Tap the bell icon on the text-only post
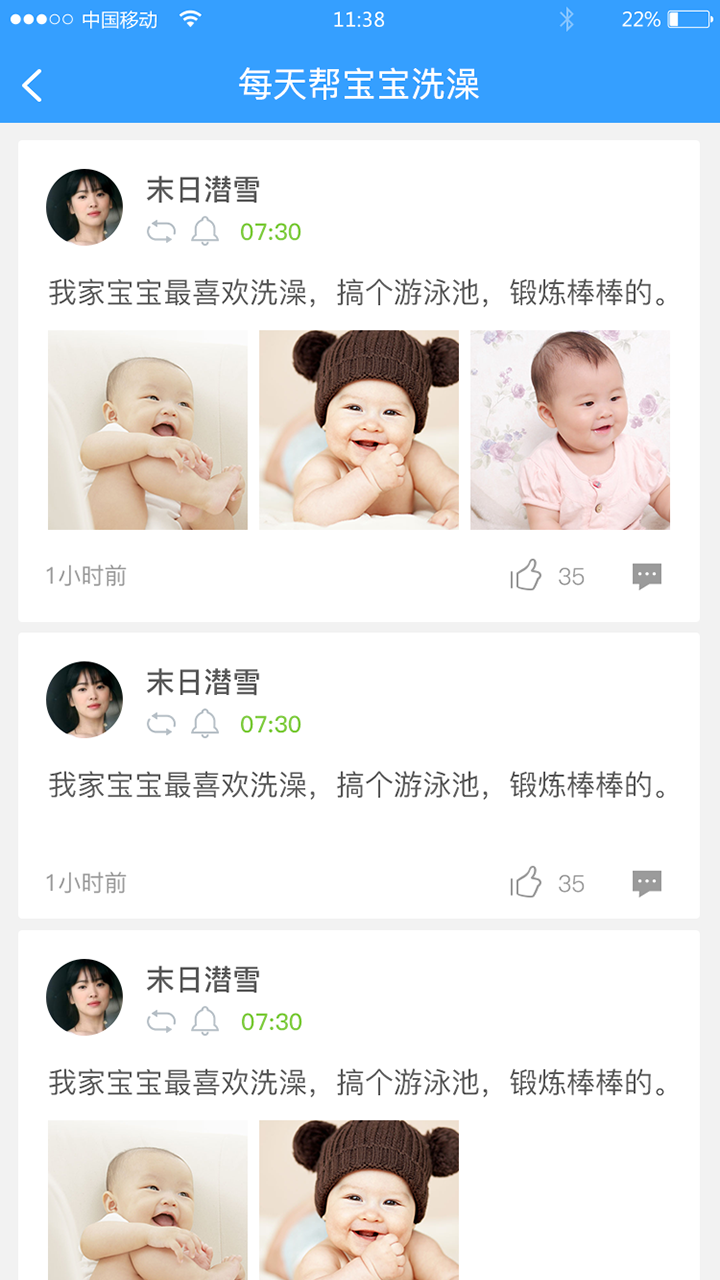The width and height of the screenshot is (720, 1280). [205, 724]
